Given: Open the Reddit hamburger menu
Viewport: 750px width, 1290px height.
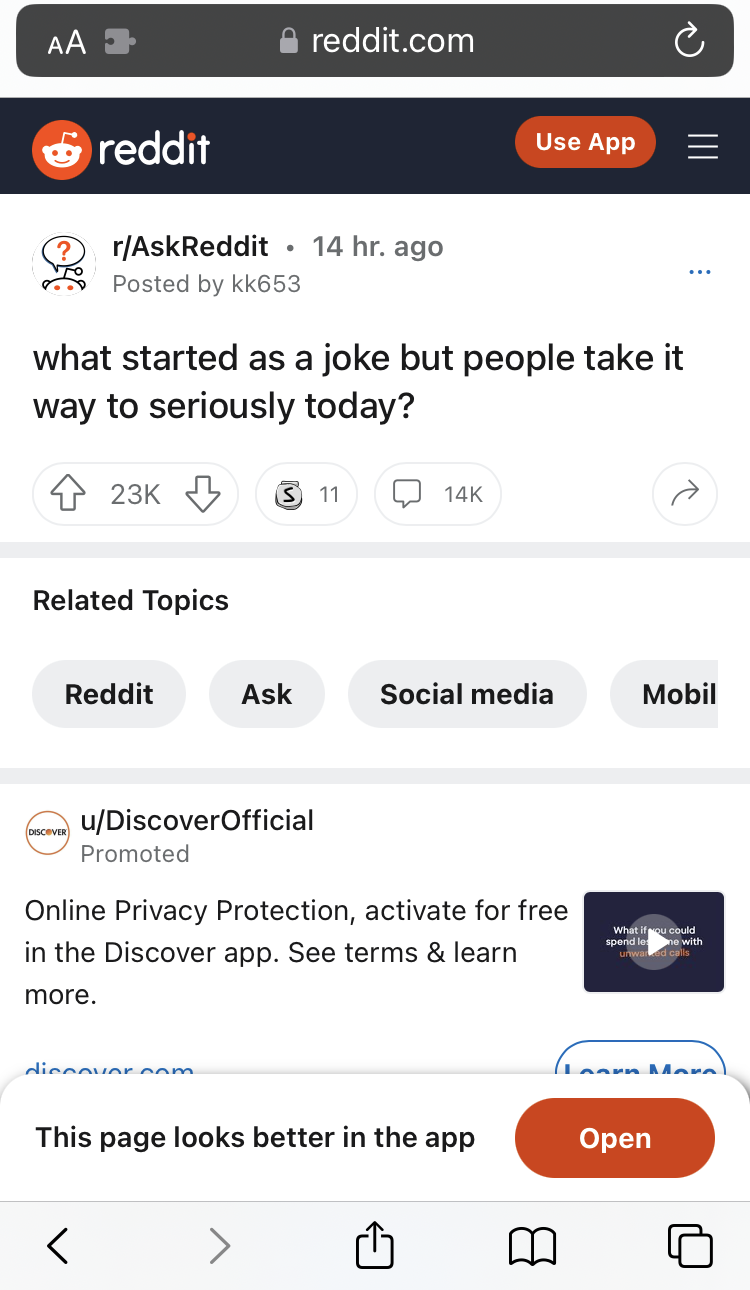Looking at the screenshot, I should point(703,146).
